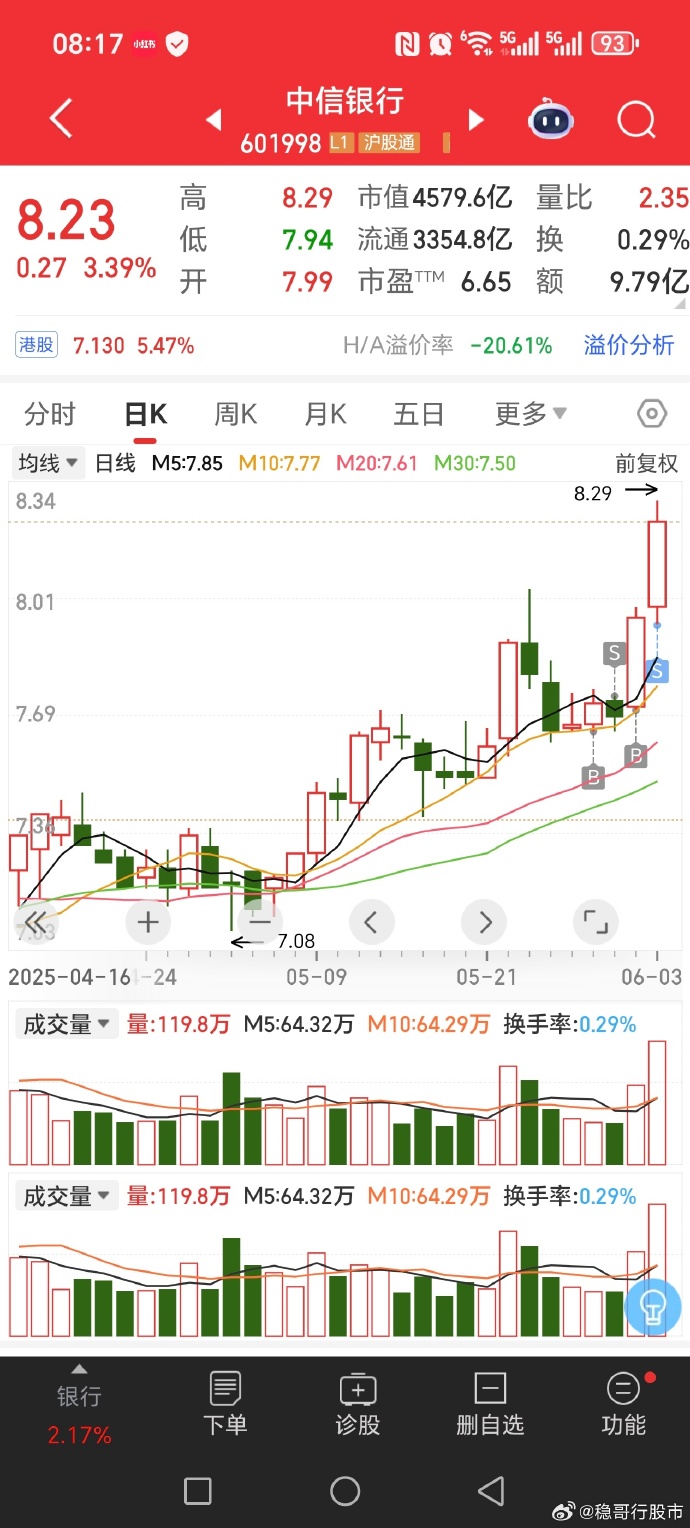Expand the 更多 chart period dropdown
Screen dimensions: 690x1528
[530, 414]
